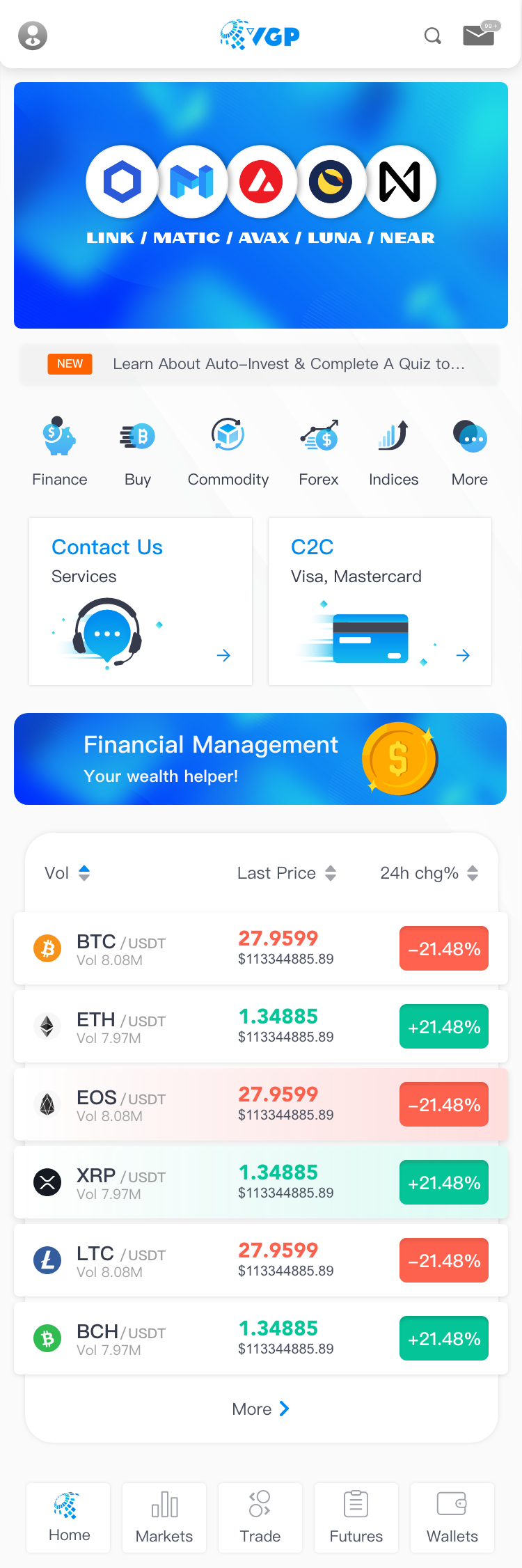Sort the list by Vol

(x=68, y=873)
